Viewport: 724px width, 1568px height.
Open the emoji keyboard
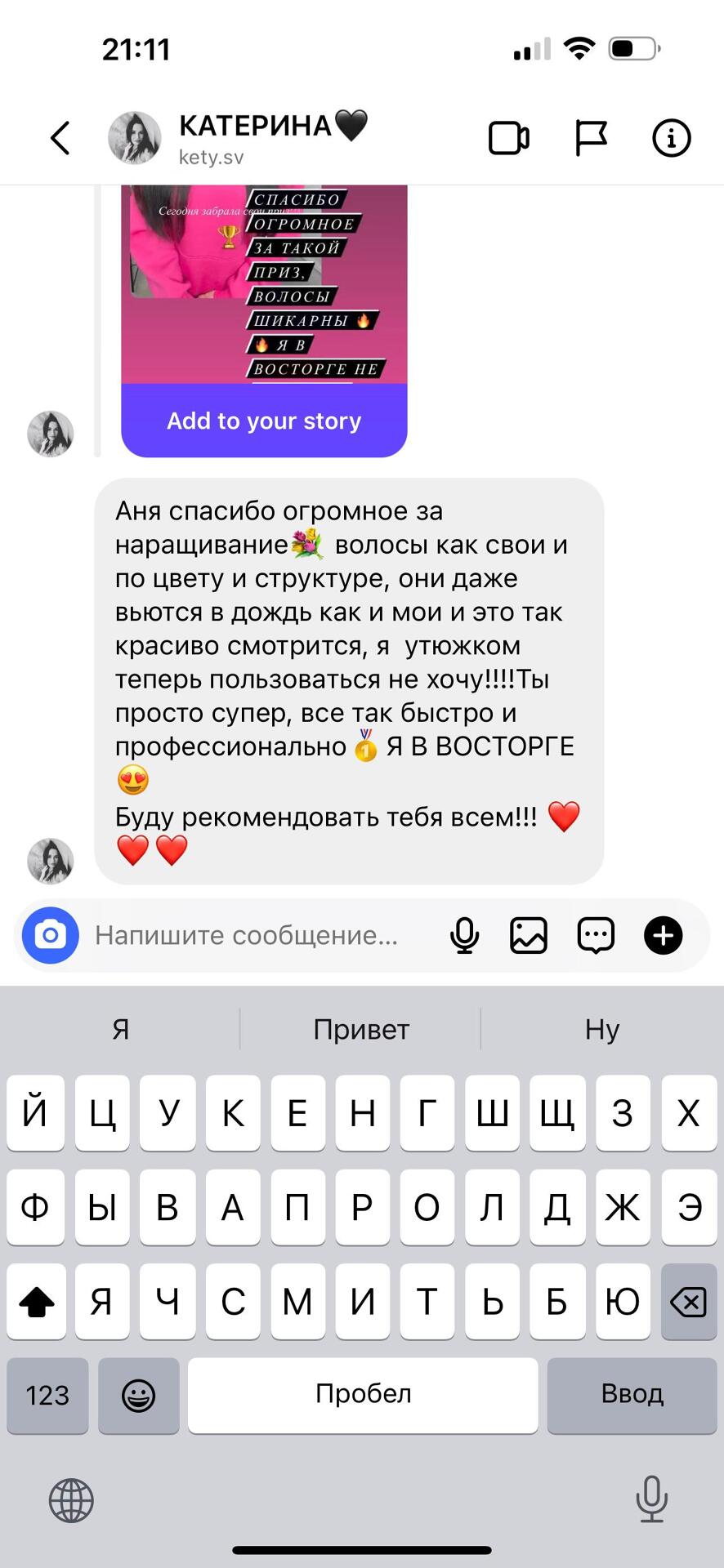tap(138, 1395)
